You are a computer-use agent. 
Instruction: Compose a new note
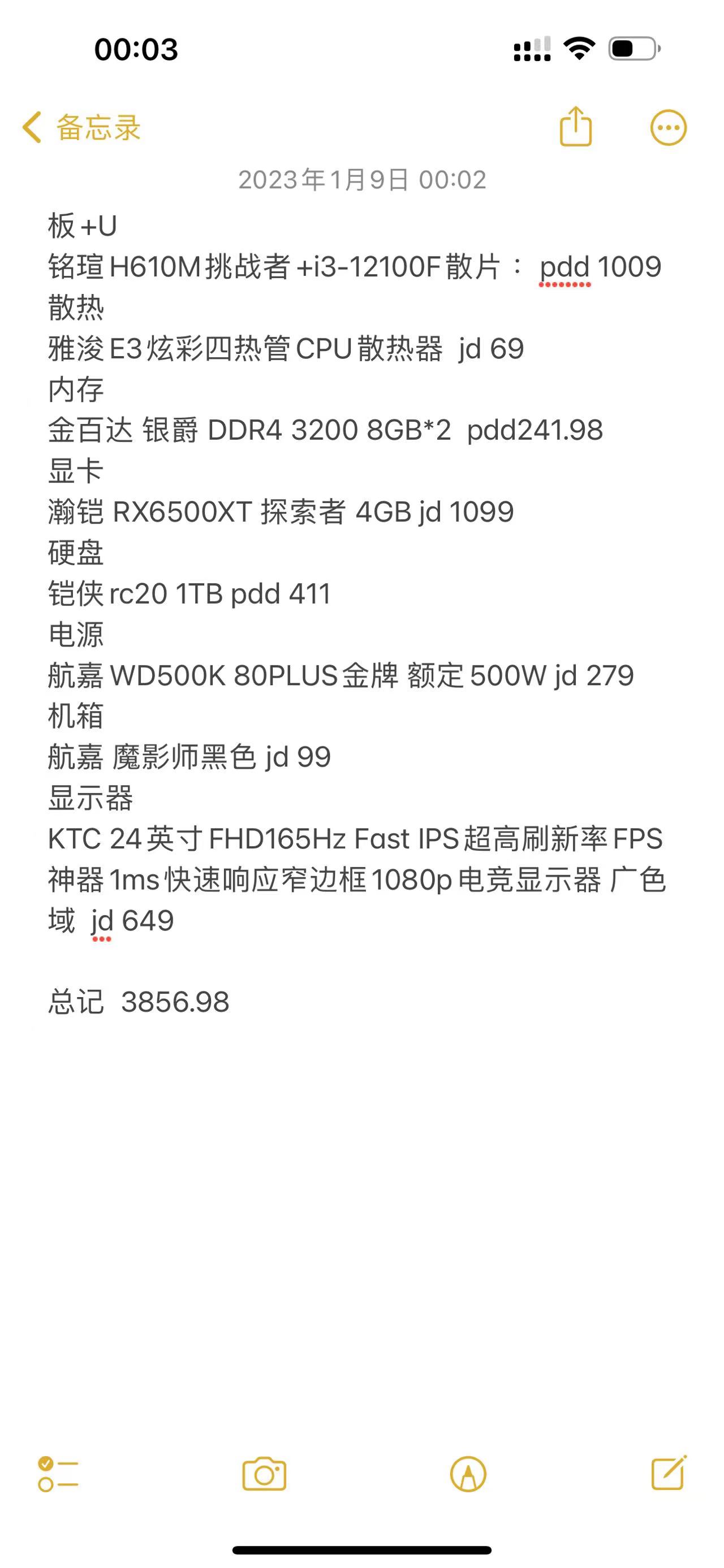[x=669, y=1473]
